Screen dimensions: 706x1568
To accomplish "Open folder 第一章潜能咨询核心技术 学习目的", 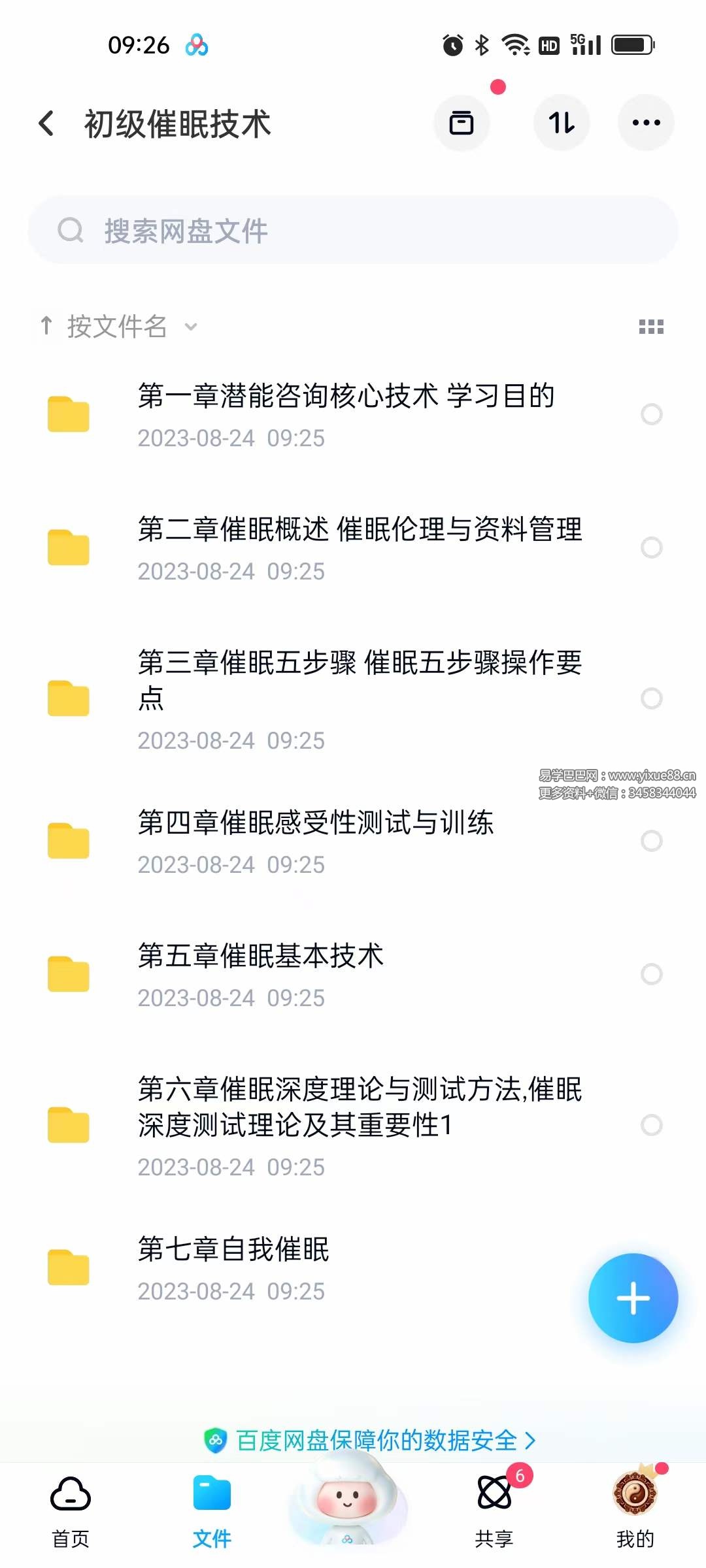I will coord(346,414).
